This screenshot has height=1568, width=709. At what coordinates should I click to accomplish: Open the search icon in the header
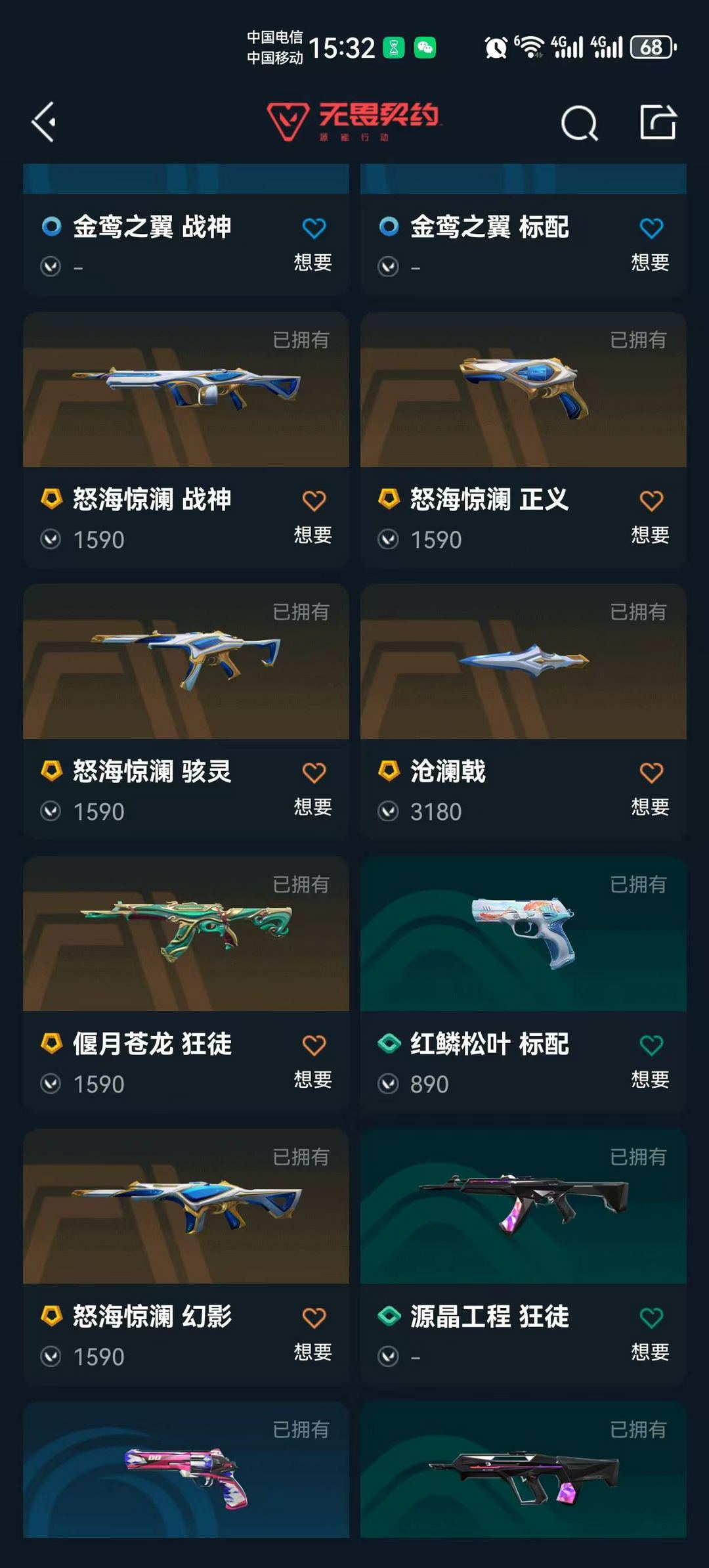pos(579,123)
